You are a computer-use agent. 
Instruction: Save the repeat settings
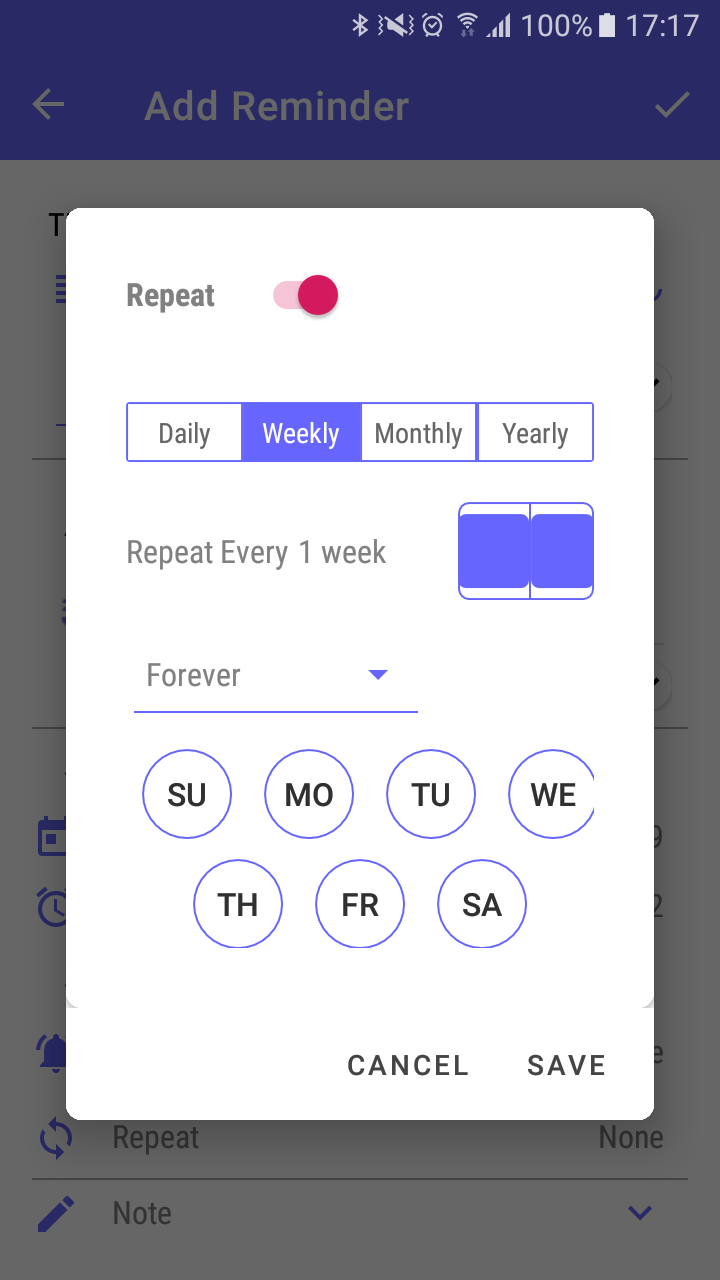pos(567,1065)
